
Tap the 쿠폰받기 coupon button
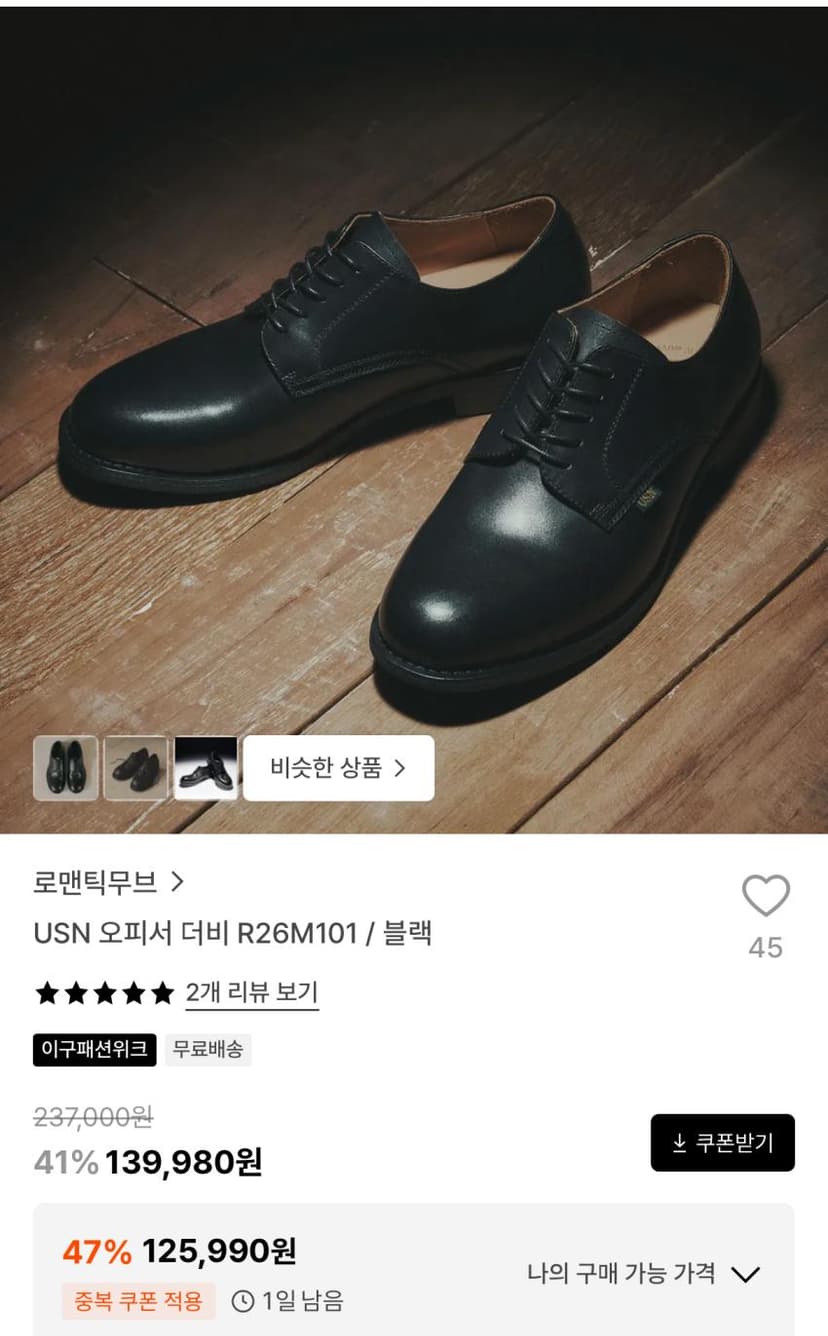click(723, 1142)
